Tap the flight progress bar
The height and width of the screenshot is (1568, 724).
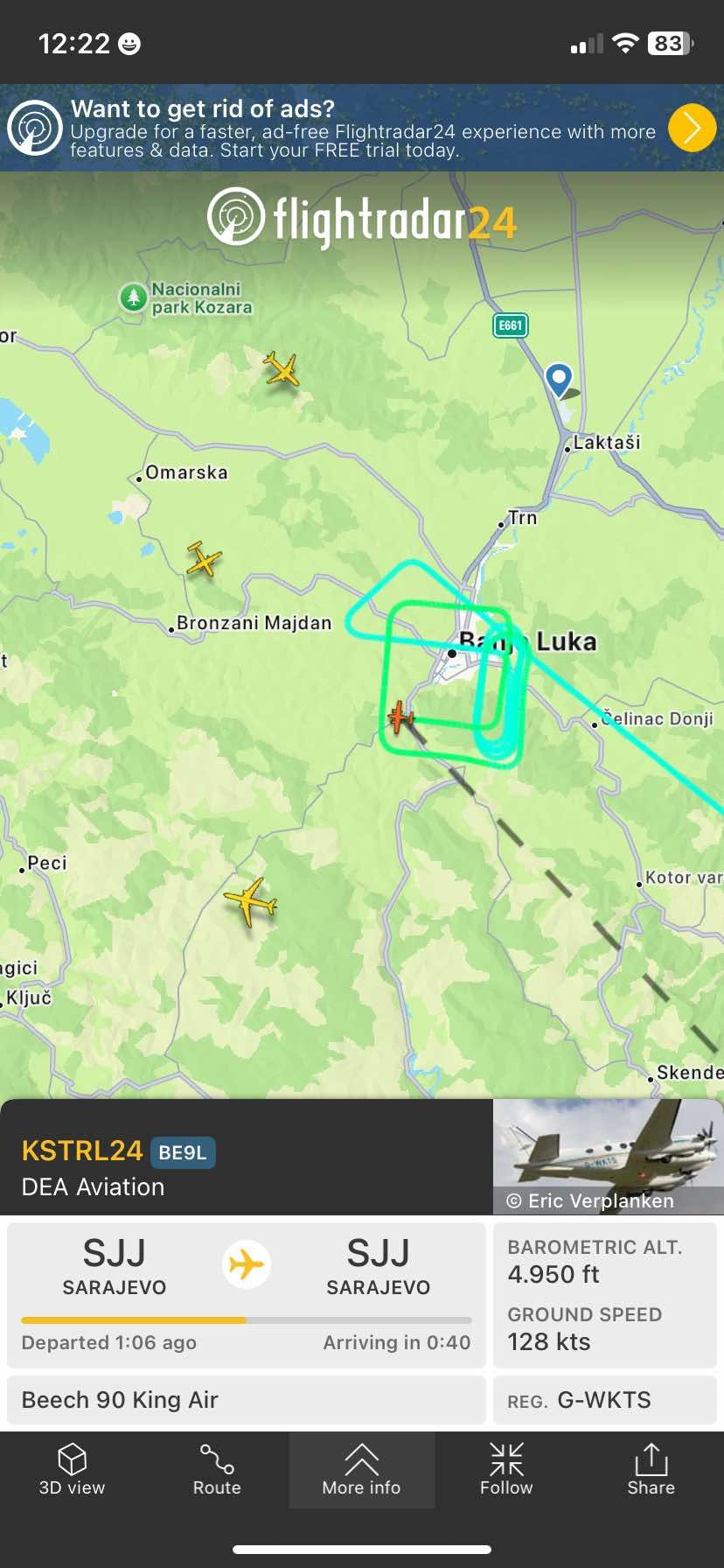pos(245,1318)
